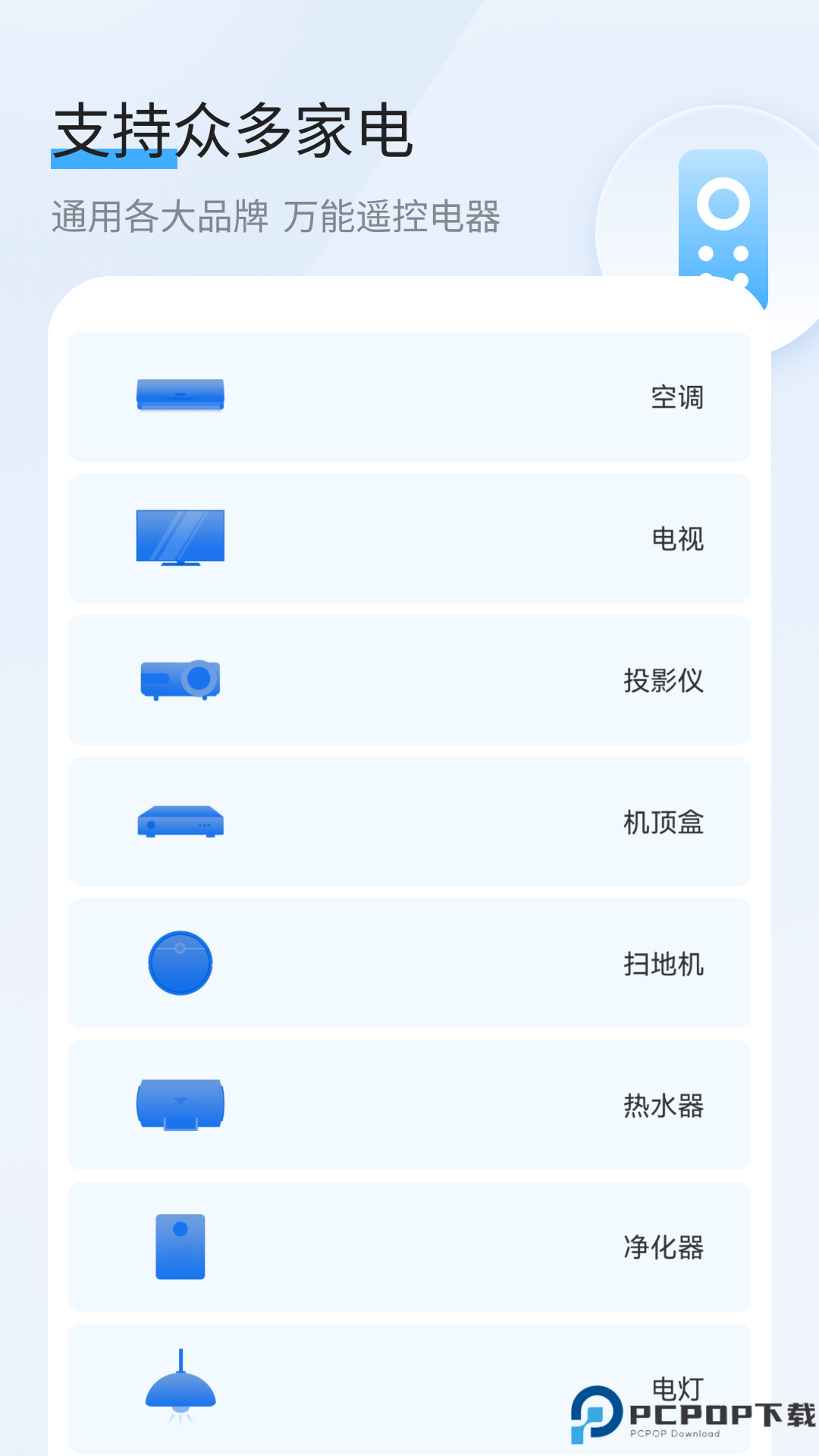Open the 扫地机 remote category row
This screenshot has width=819, height=1456.
click(409, 963)
